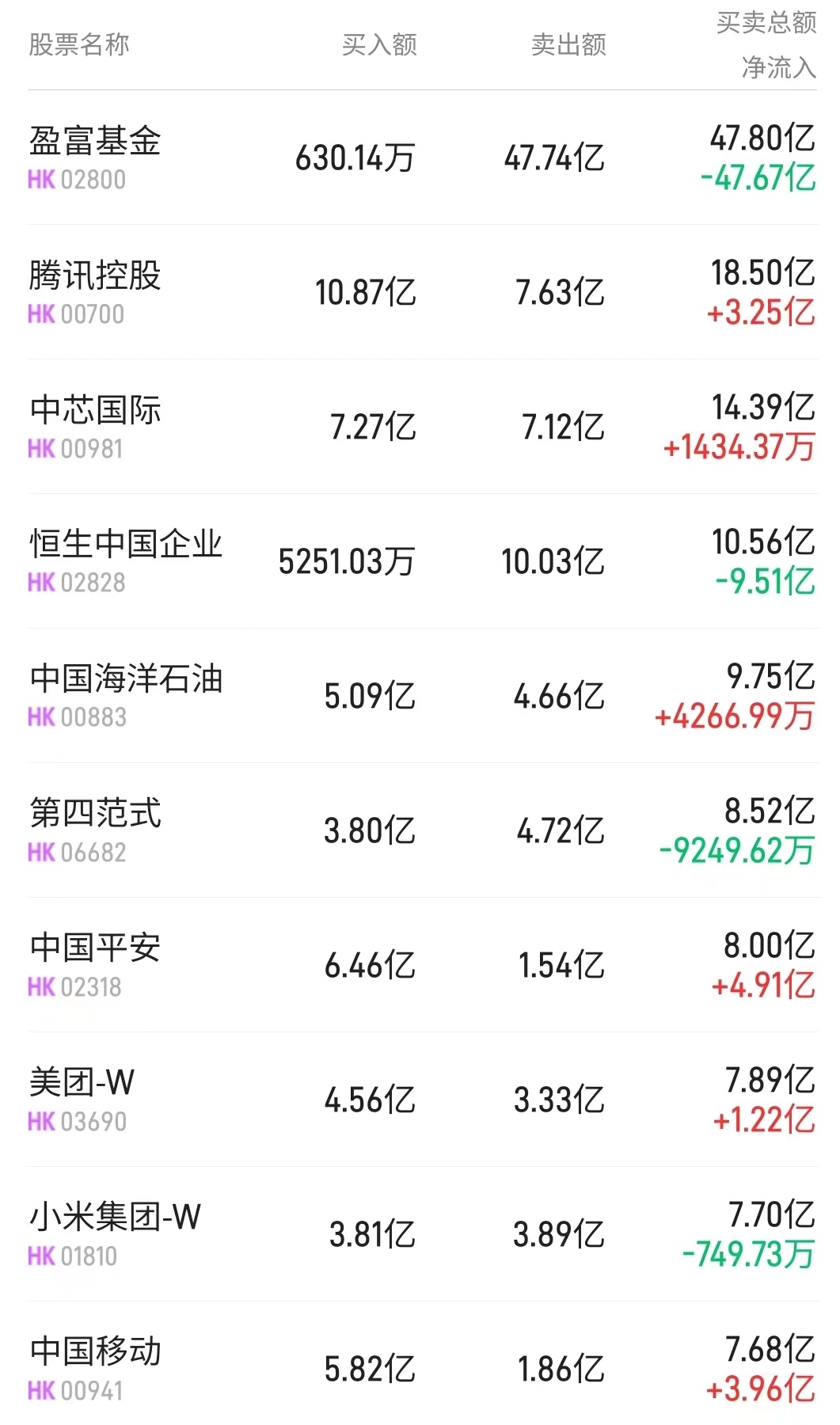Open 美团-W stock details
840x1425 pixels.
pos(82,1100)
